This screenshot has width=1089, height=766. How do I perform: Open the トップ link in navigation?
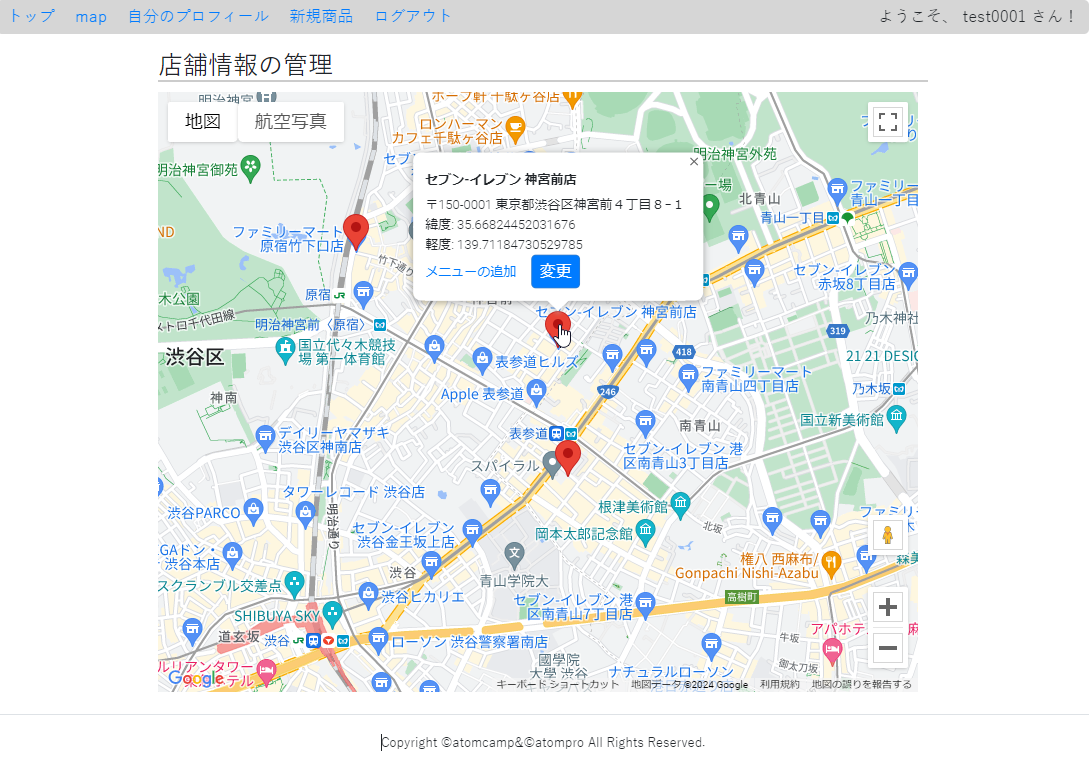pyautogui.click(x=32, y=16)
